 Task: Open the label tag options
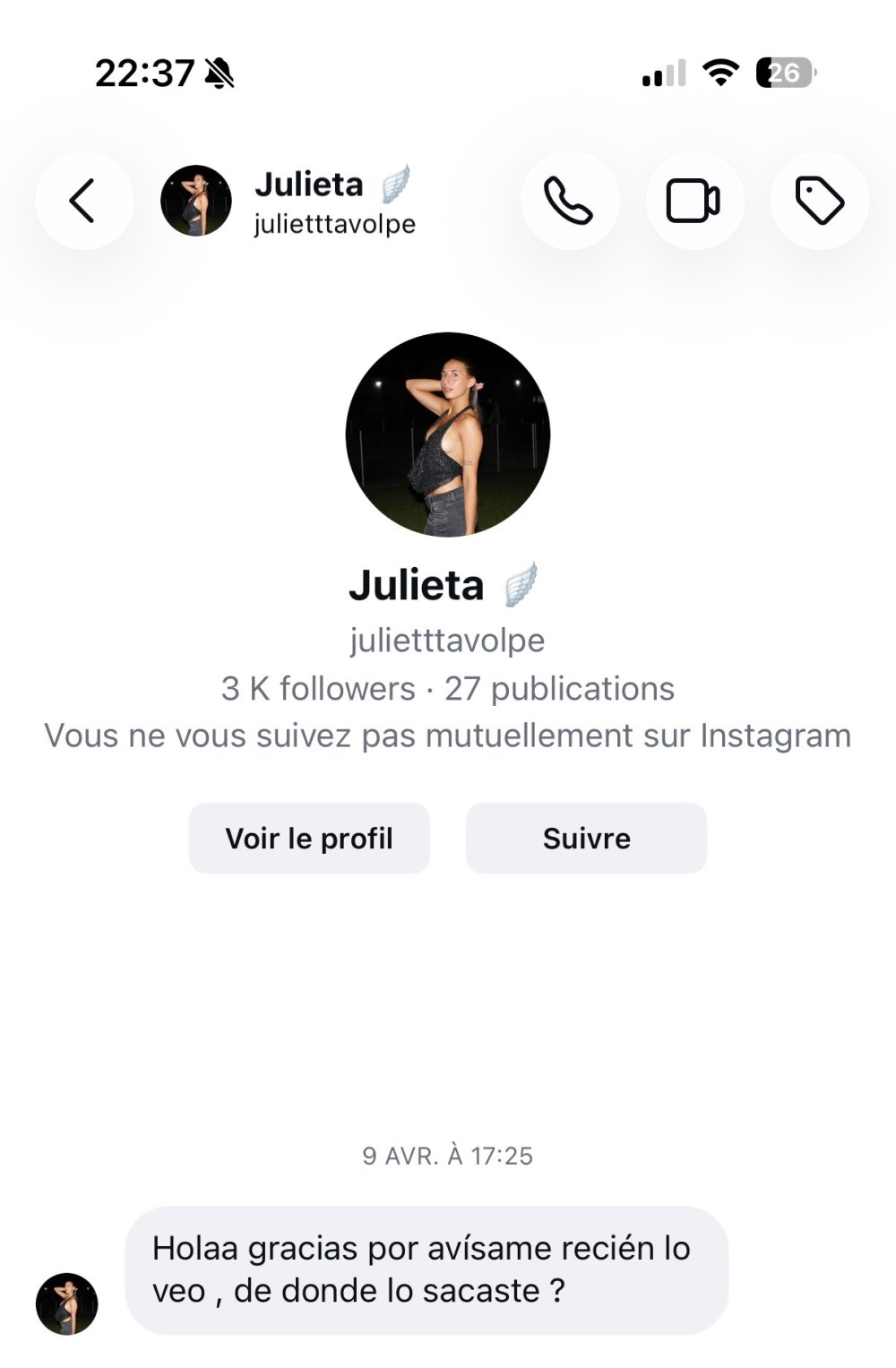(819, 201)
